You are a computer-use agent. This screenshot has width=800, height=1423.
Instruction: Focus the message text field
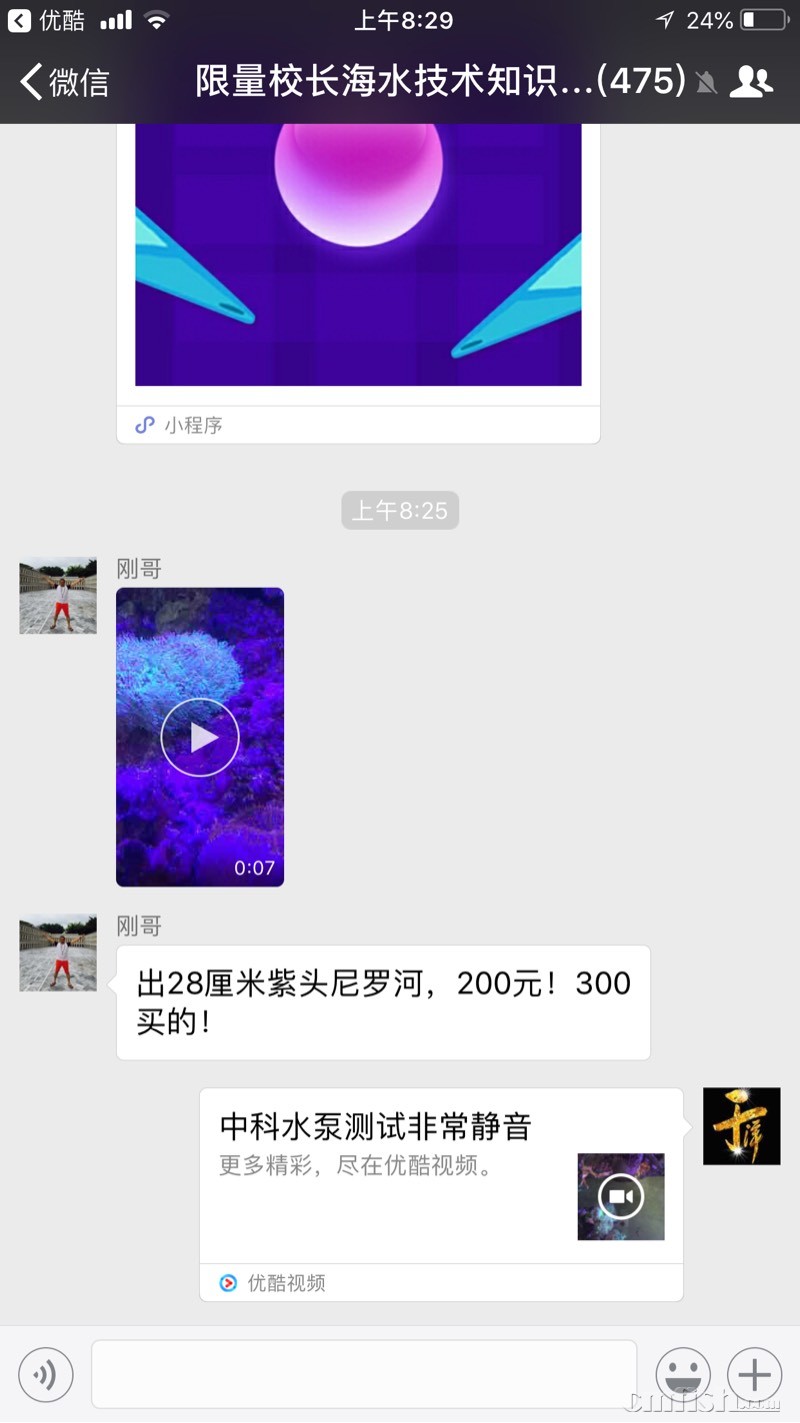364,1375
